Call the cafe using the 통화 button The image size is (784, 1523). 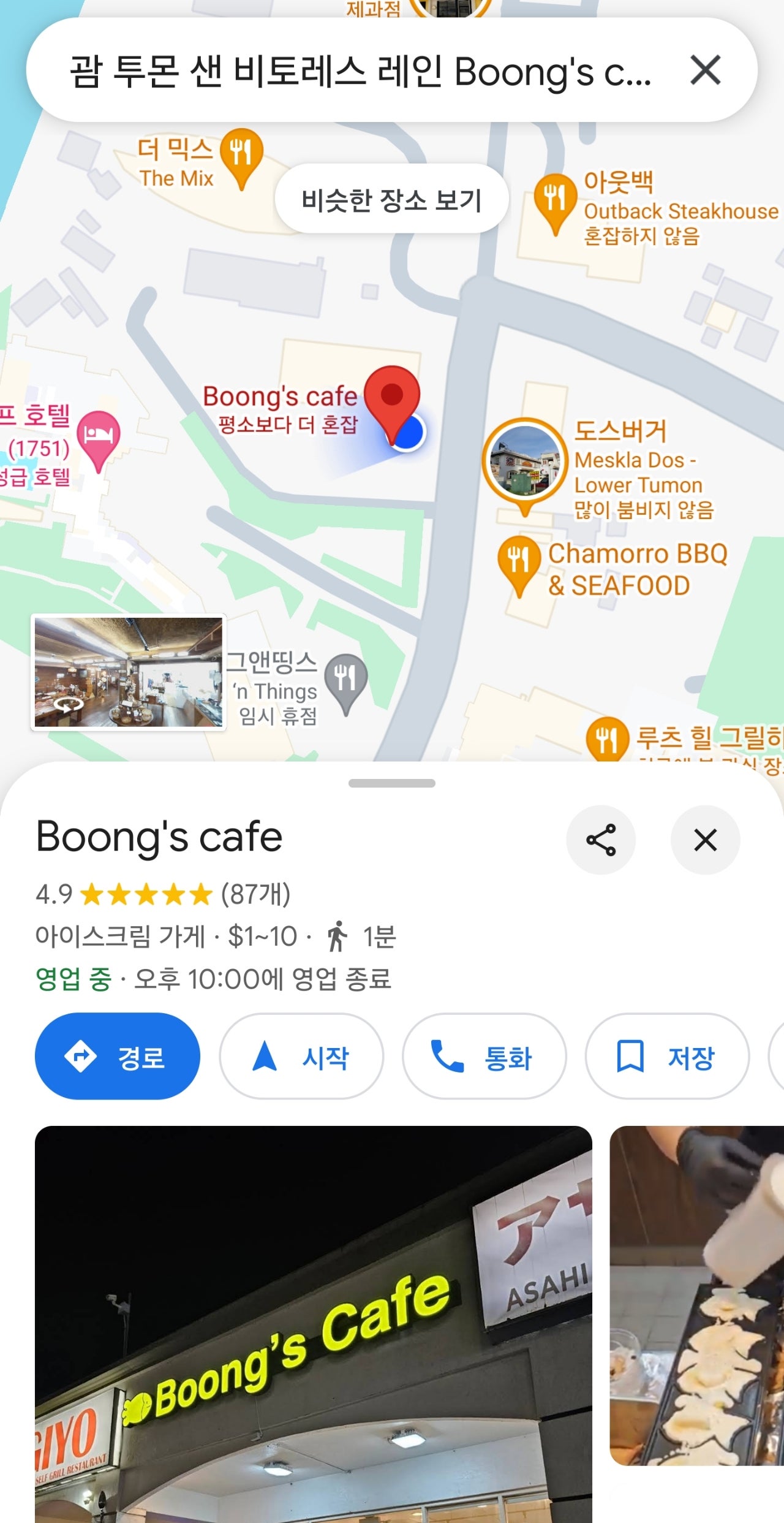pyautogui.click(x=484, y=1057)
